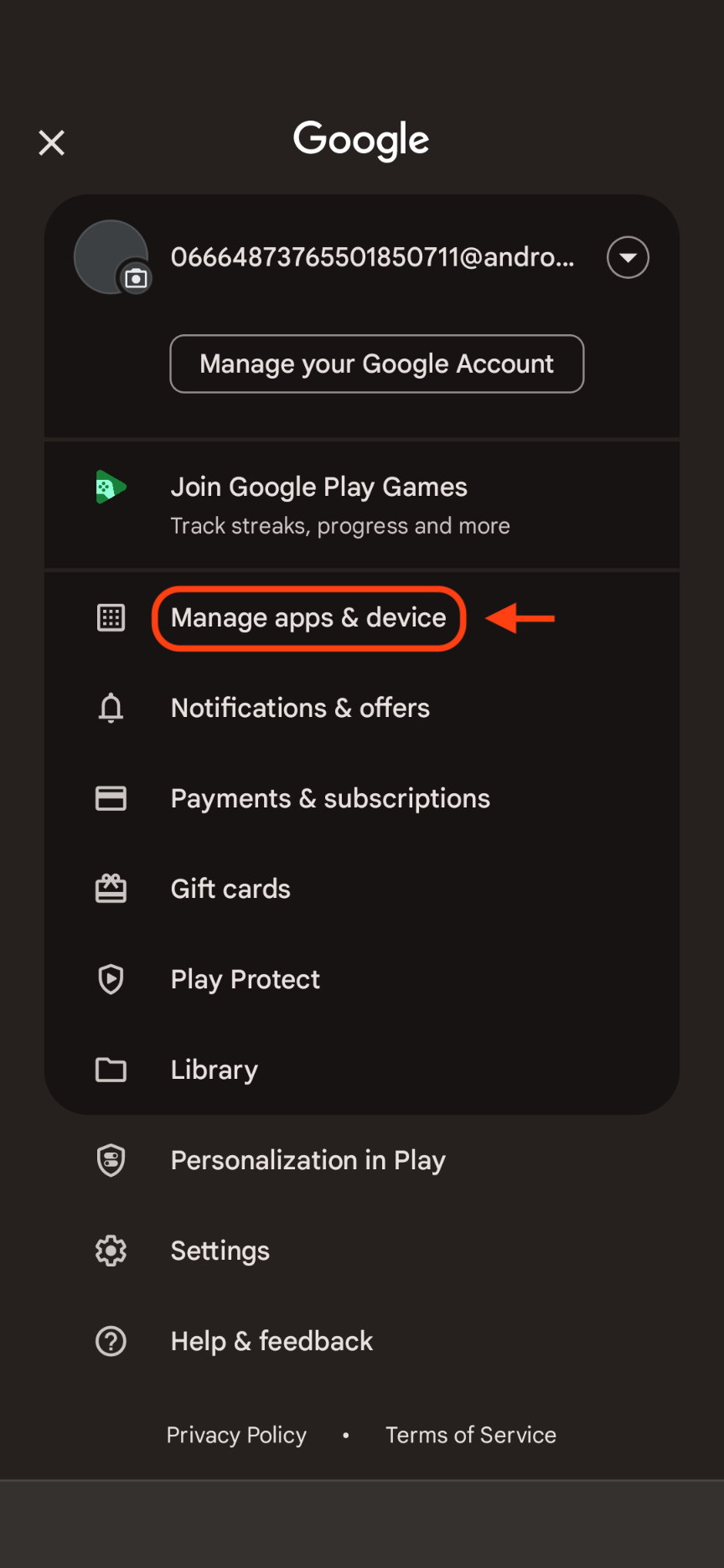Open the Library row

click(x=215, y=1070)
